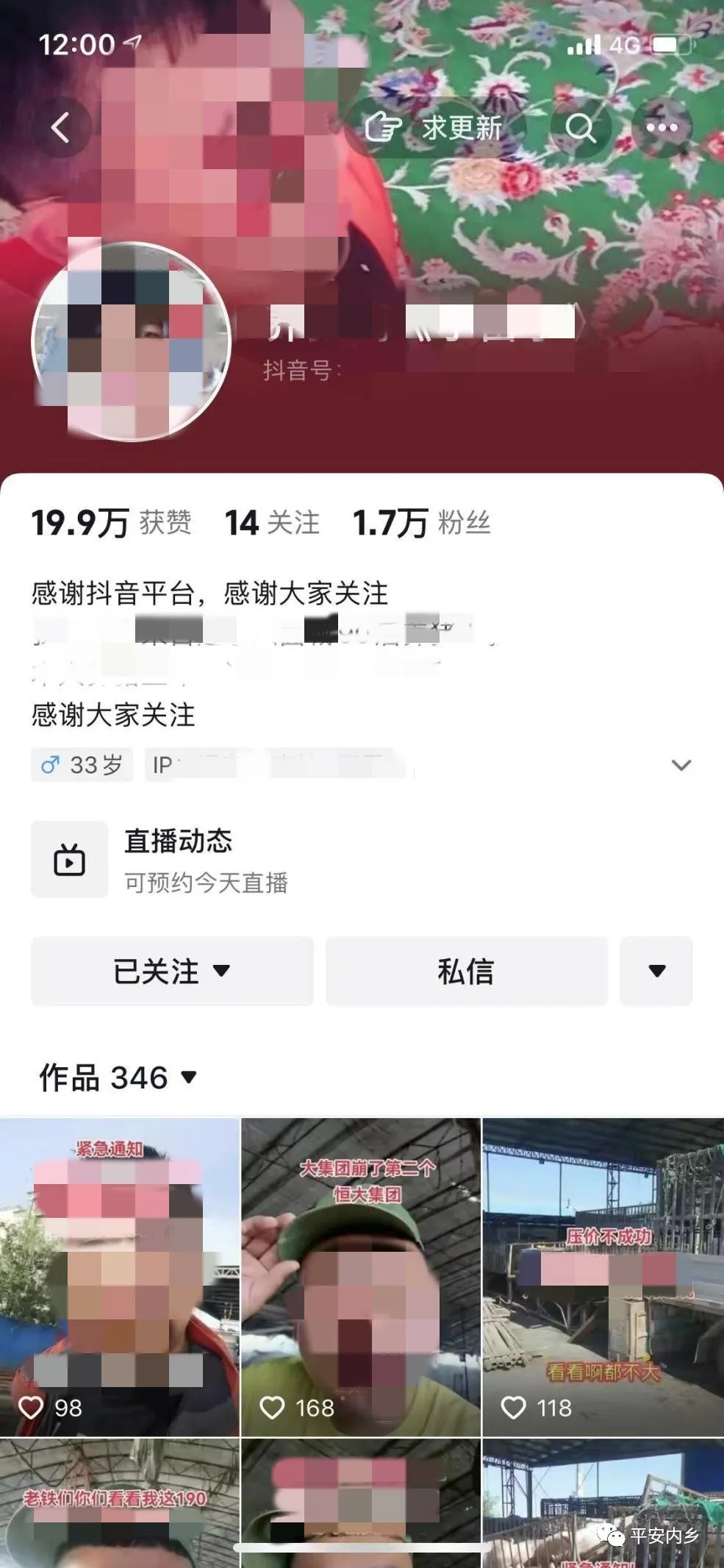This screenshot has height=1568, width=724.
Task: Open the 作品 346 sorting dropdown
Action: point(118,1078)
